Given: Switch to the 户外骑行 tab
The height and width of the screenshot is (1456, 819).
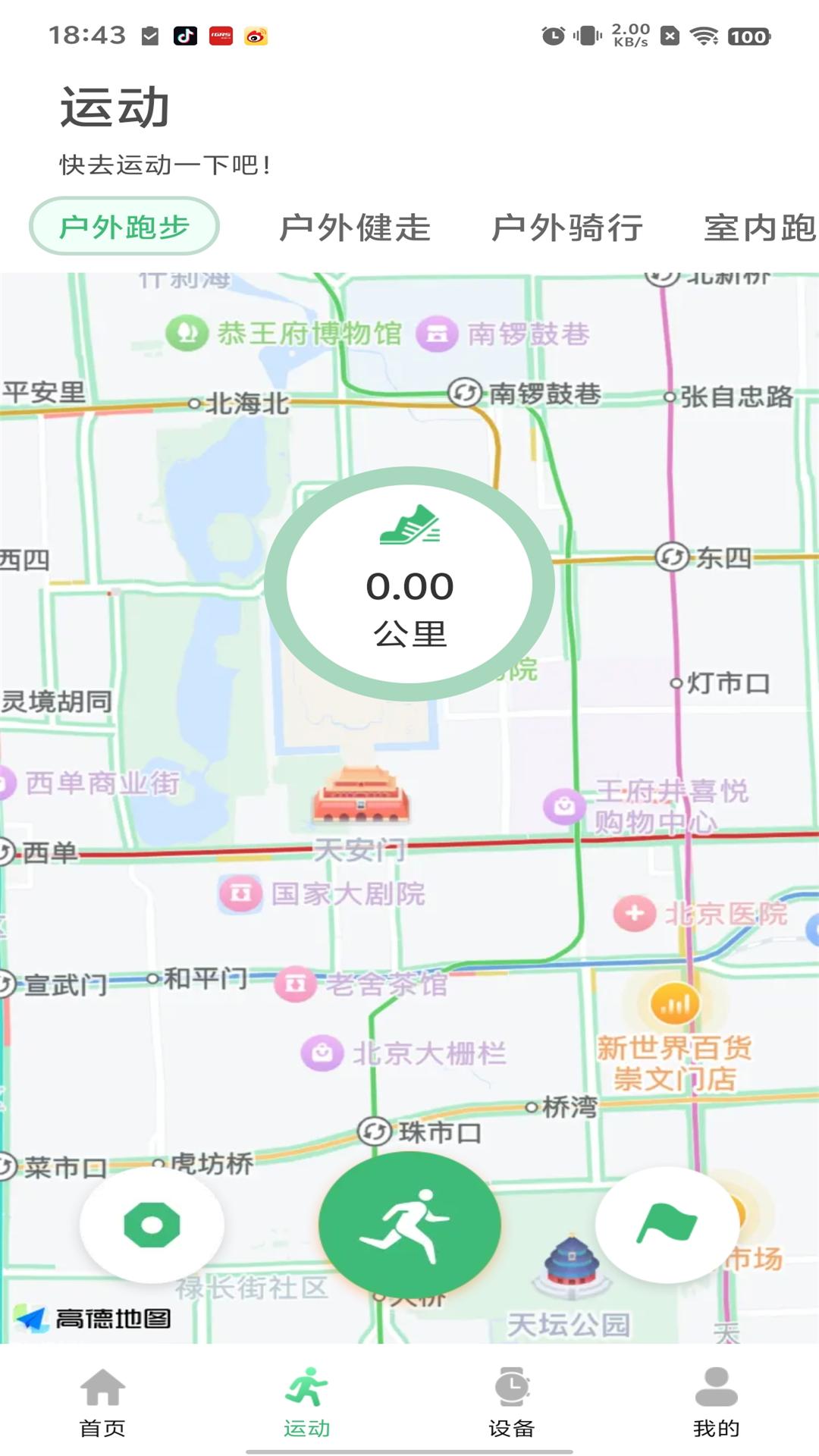Looking at the screenshot, I should coord(566,227).
